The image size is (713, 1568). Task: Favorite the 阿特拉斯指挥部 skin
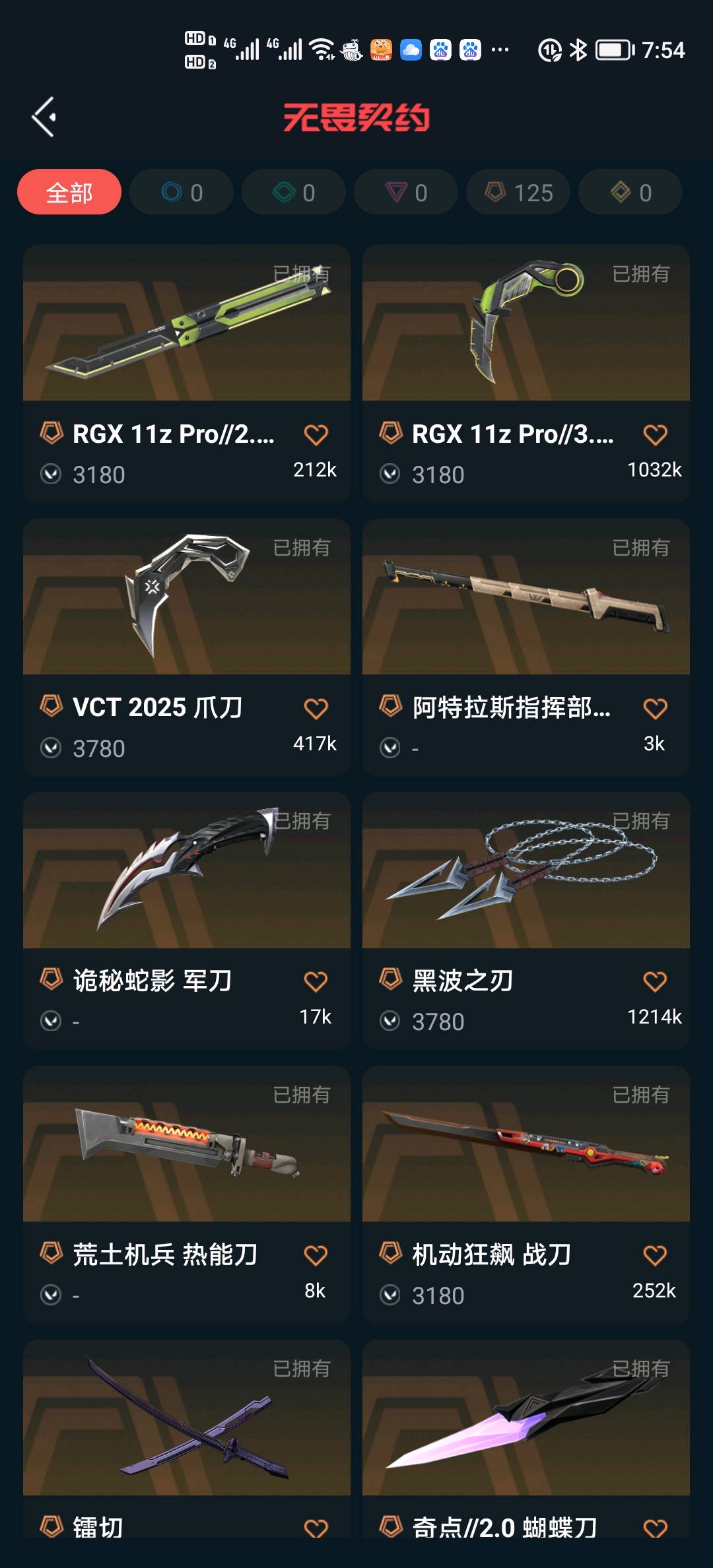pyautogui.click(x=655, y=709)
